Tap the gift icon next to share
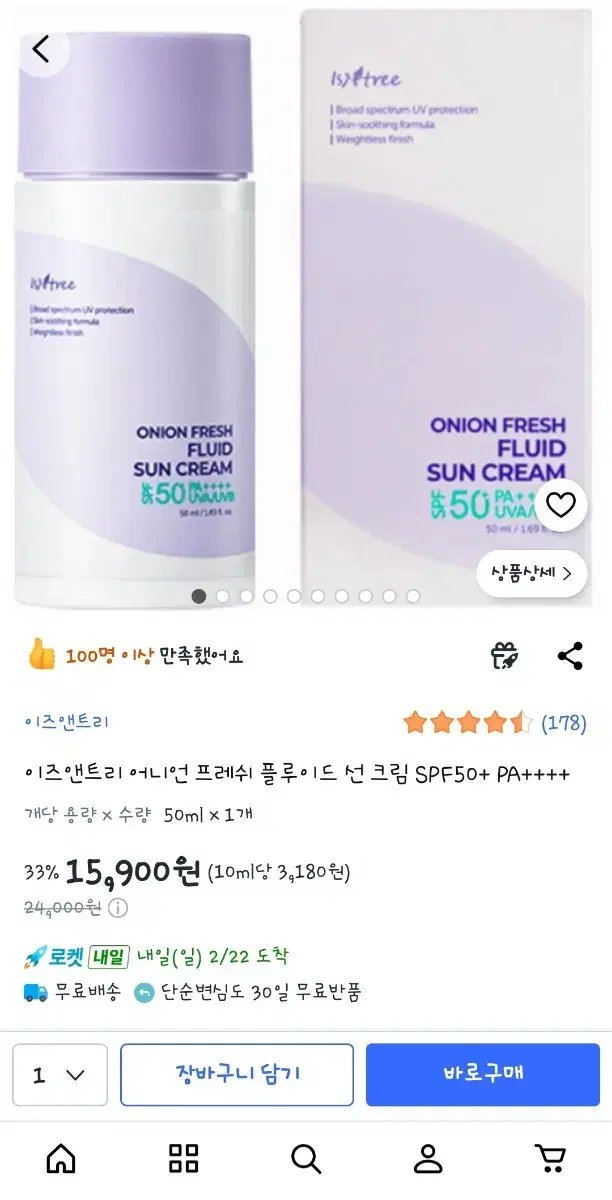The height and width of the screenshot is (1200, 612). click(x=505, y=656)
